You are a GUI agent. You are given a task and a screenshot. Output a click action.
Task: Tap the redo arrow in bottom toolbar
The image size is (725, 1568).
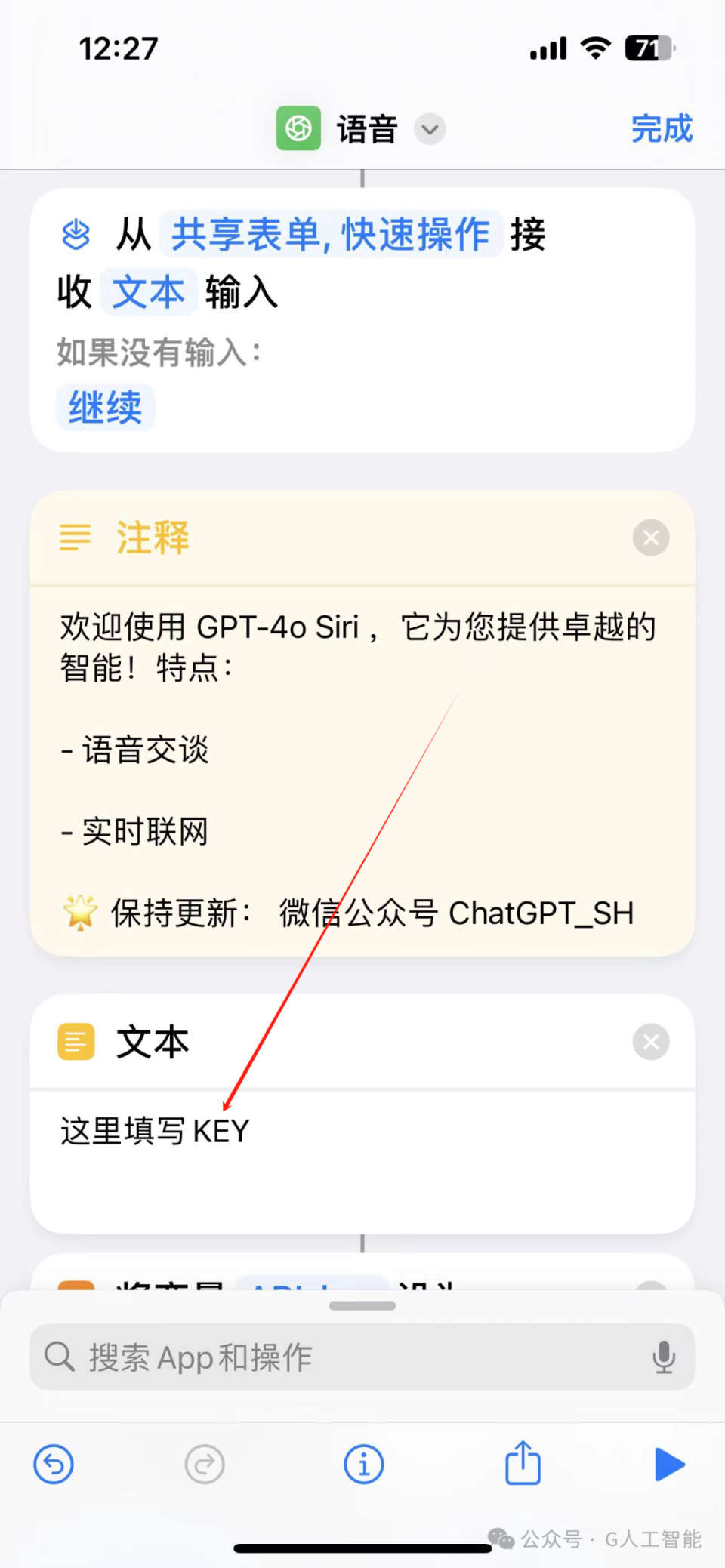point(204,1465)
